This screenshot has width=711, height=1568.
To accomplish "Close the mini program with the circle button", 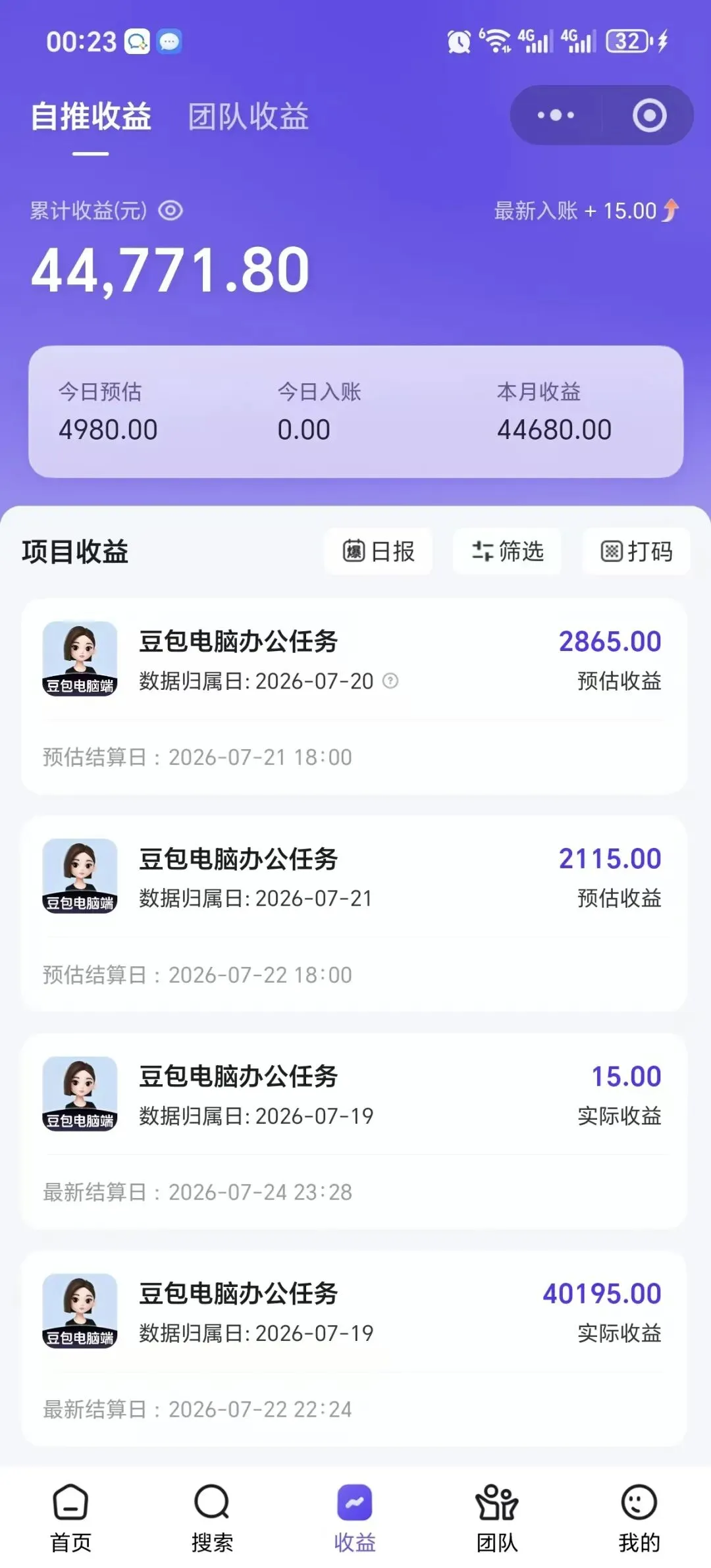I will coord(649,115).
